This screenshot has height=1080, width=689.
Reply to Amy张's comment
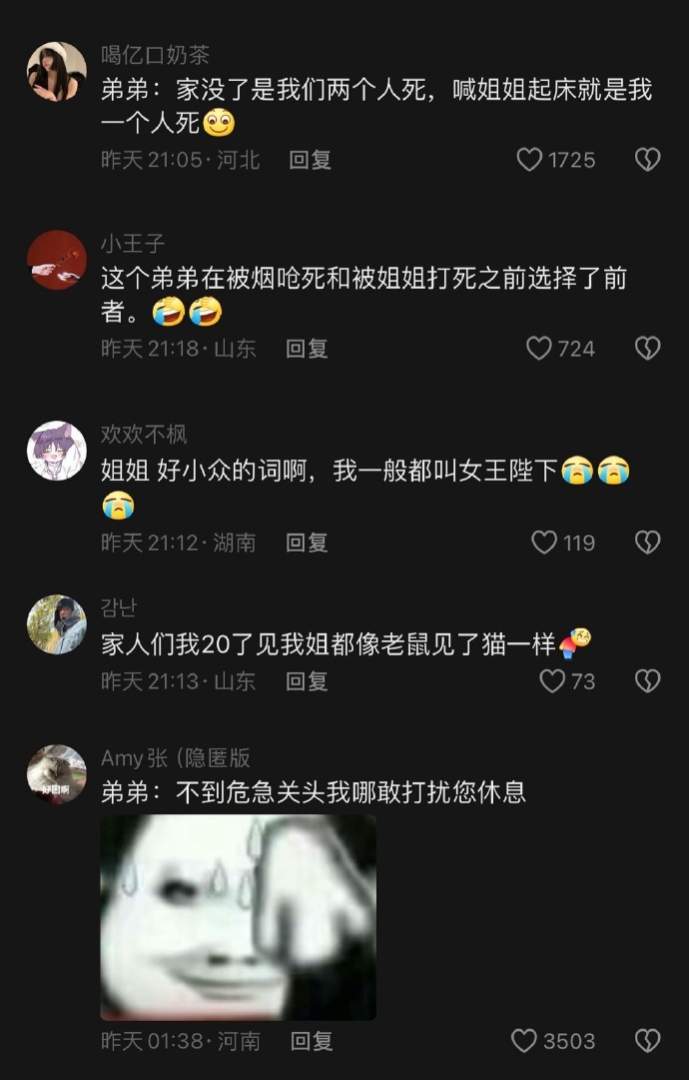[311, 1041]
